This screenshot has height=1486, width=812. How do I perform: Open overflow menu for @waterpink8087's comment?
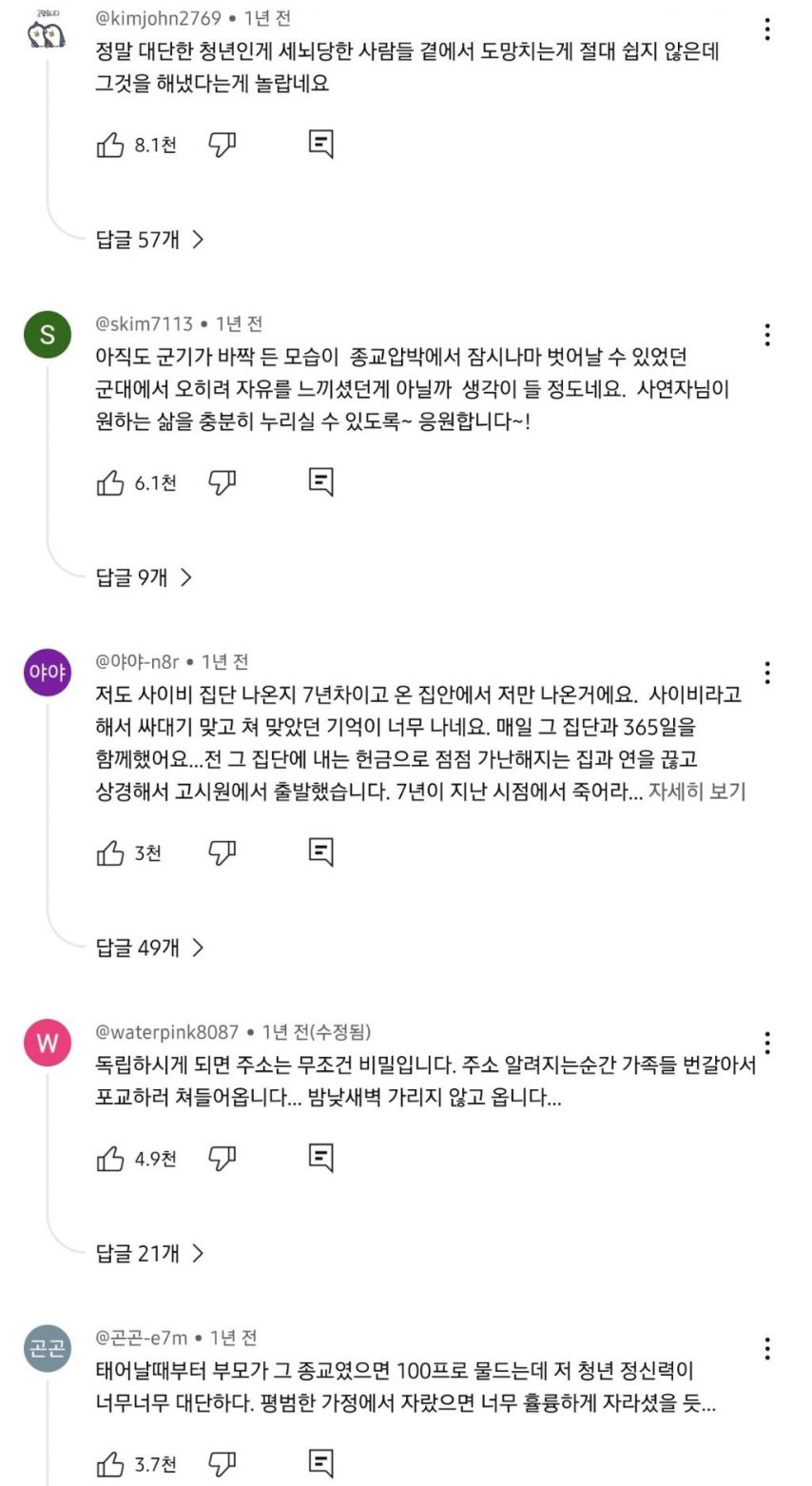(767, 1043)
